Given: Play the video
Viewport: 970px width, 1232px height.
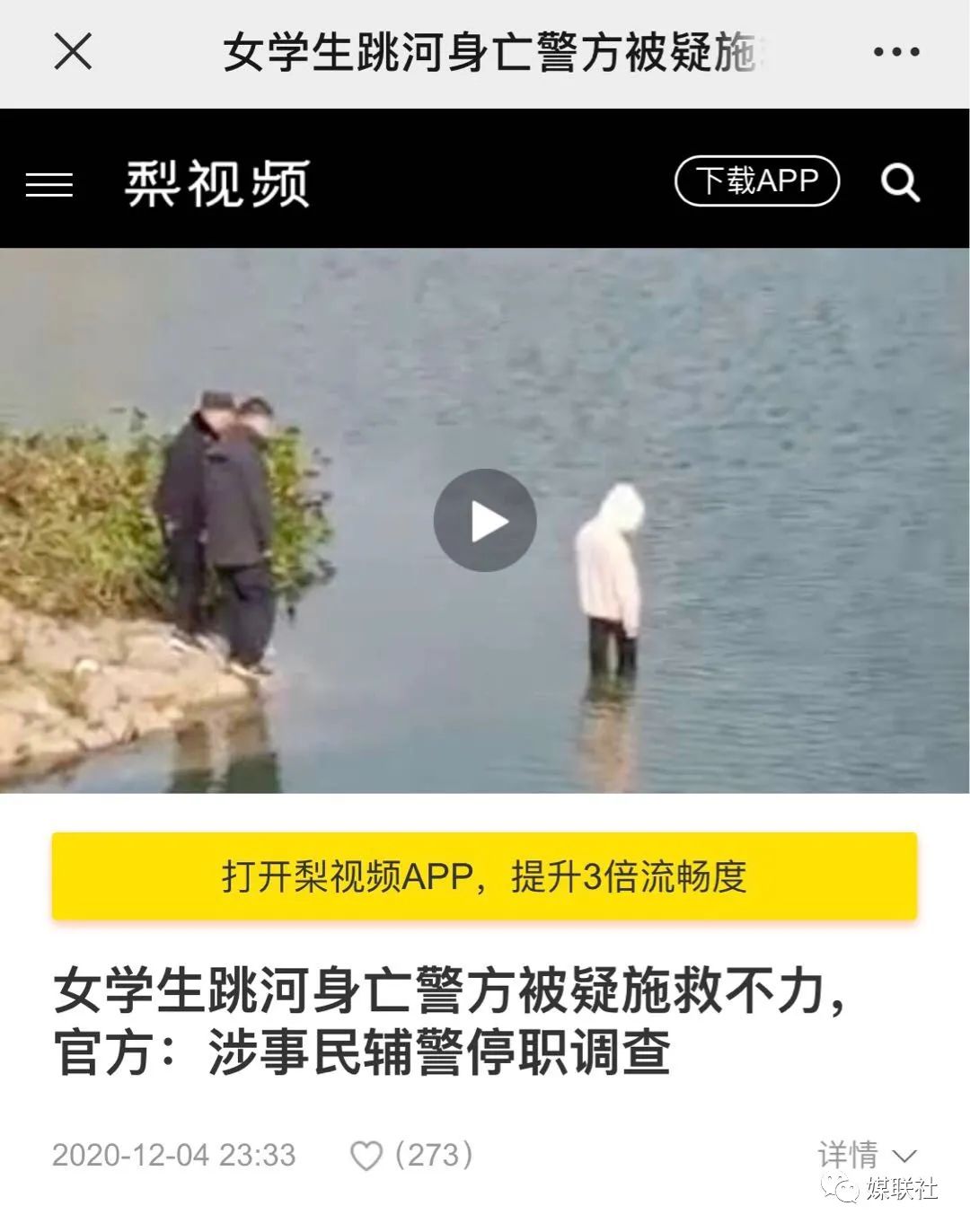Looking at the screenshot, I should pyautogui.click(x=485, y=520).
